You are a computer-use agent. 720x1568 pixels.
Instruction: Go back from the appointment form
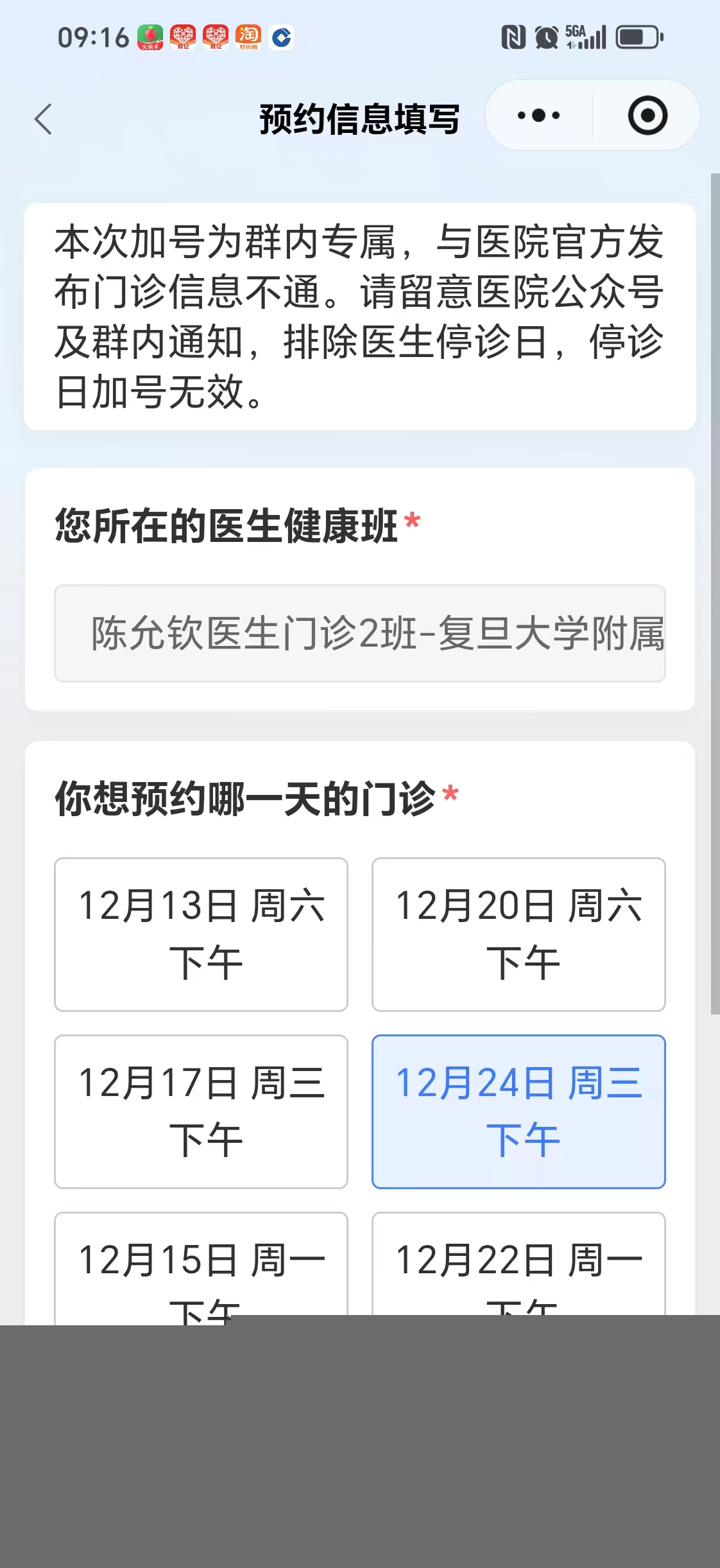pos(44,119)
